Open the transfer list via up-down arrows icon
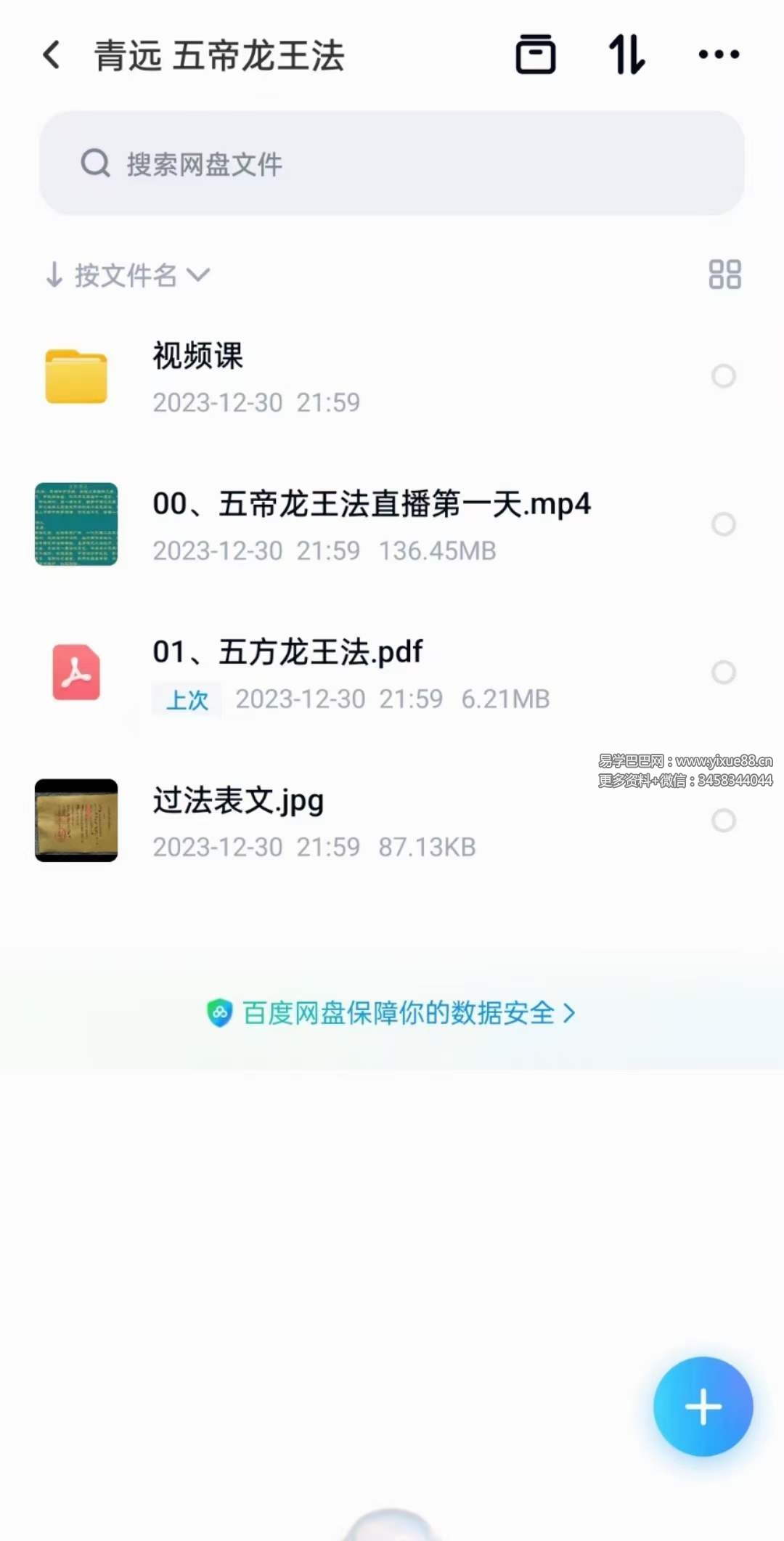Viewport: 784px width, 1541px height. pyautogui.click(x=626, y=54)
